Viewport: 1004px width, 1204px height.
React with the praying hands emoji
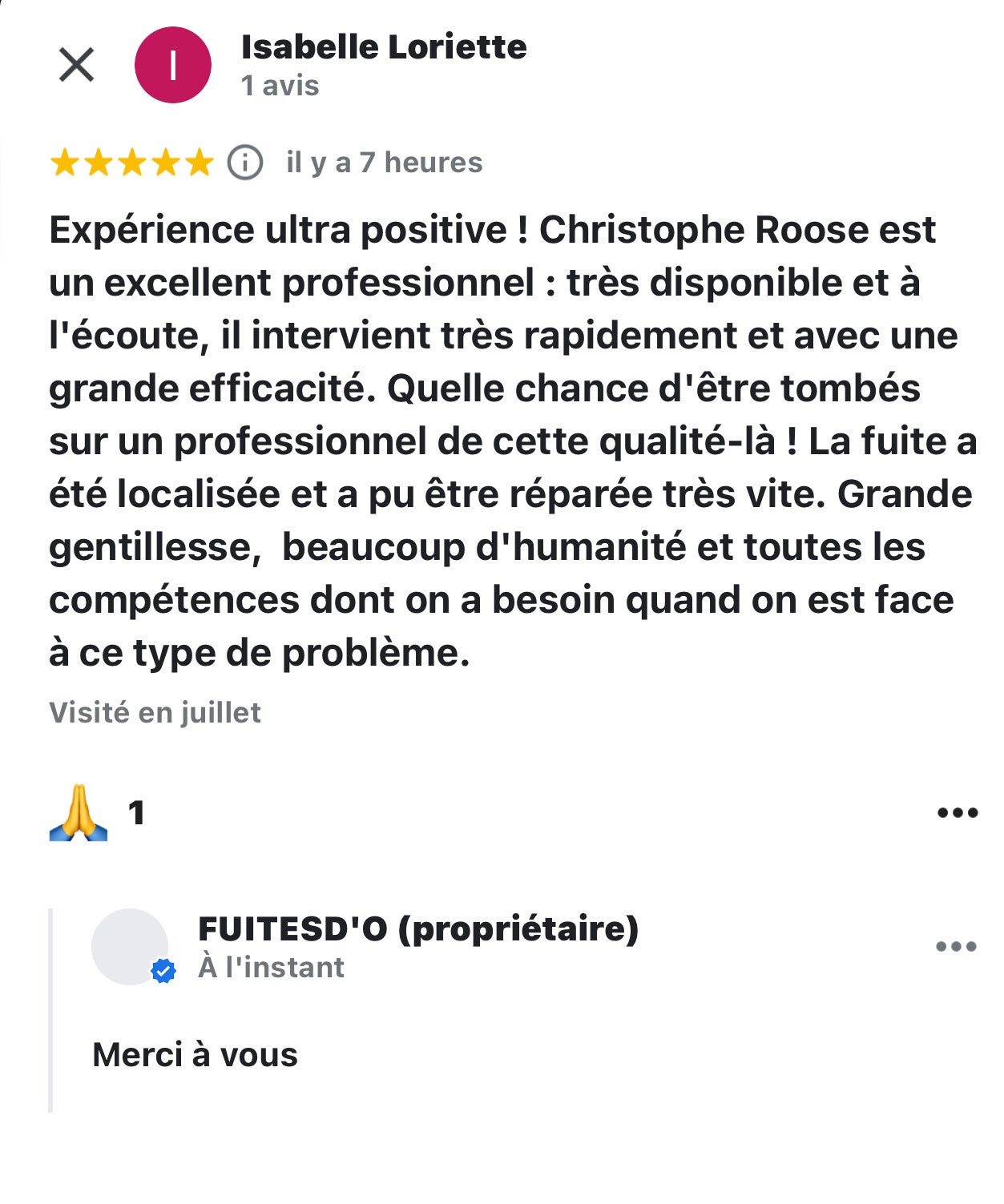pos(79,813)
